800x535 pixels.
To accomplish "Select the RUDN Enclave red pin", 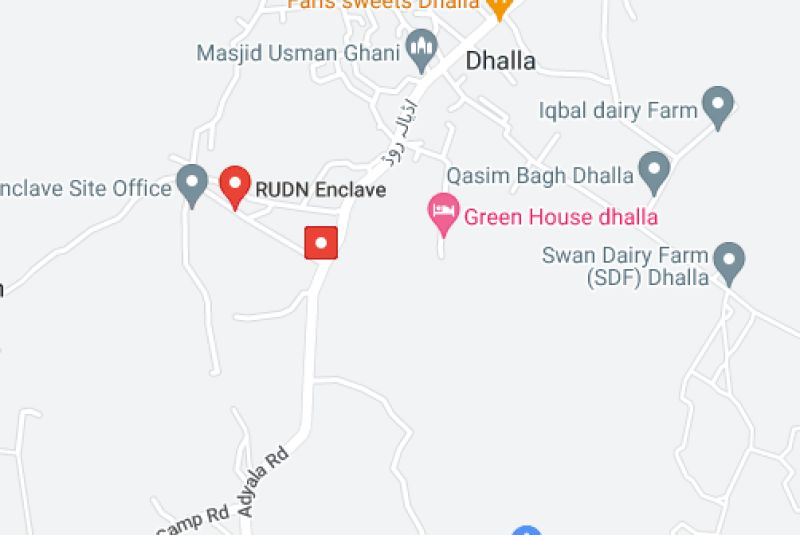I will [x=235, y=185].
